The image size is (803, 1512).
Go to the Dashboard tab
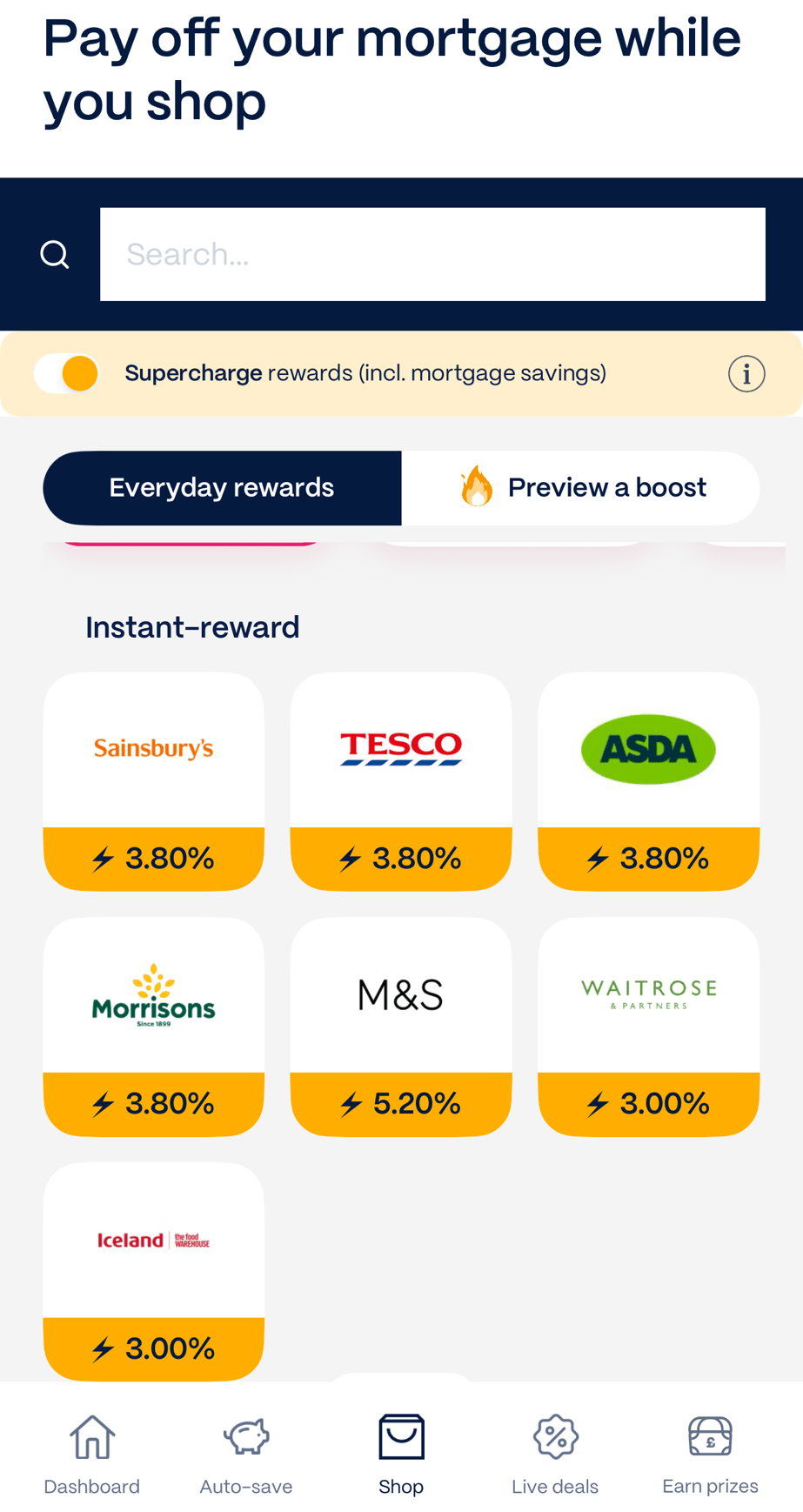coord(92,1454)
